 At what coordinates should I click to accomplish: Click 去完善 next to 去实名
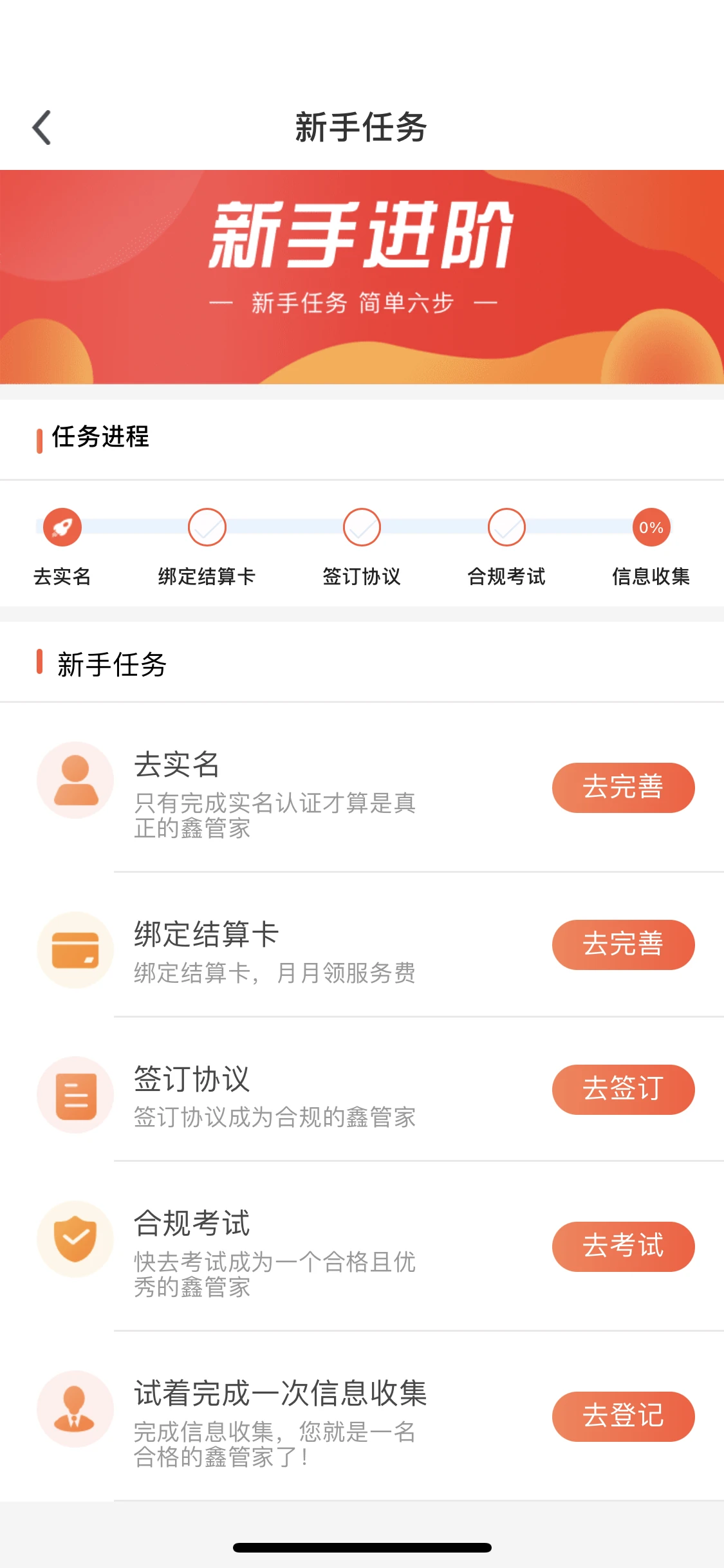pyautogui.click(x=623, y=787)
